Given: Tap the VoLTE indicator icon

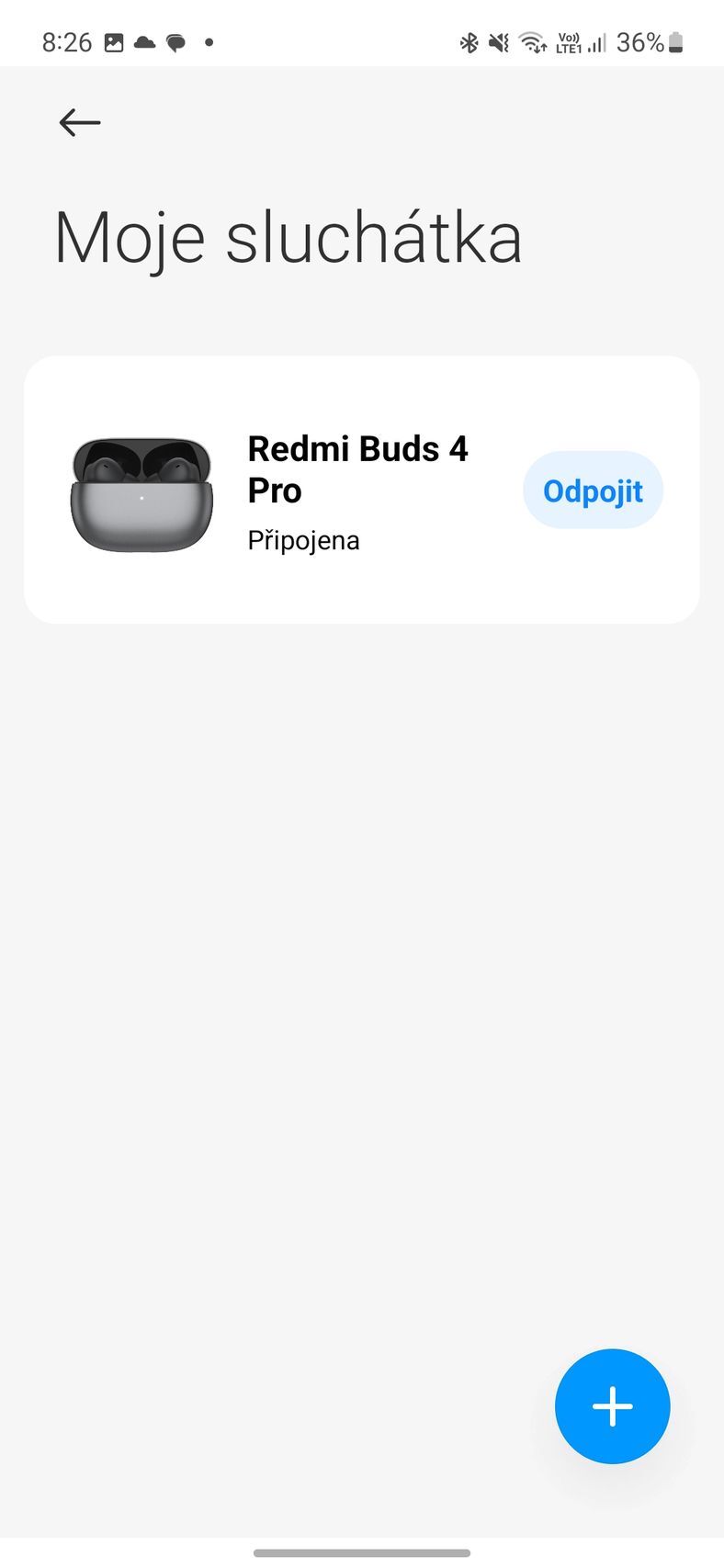Looking at the screenshot, I should click(569, 42).
